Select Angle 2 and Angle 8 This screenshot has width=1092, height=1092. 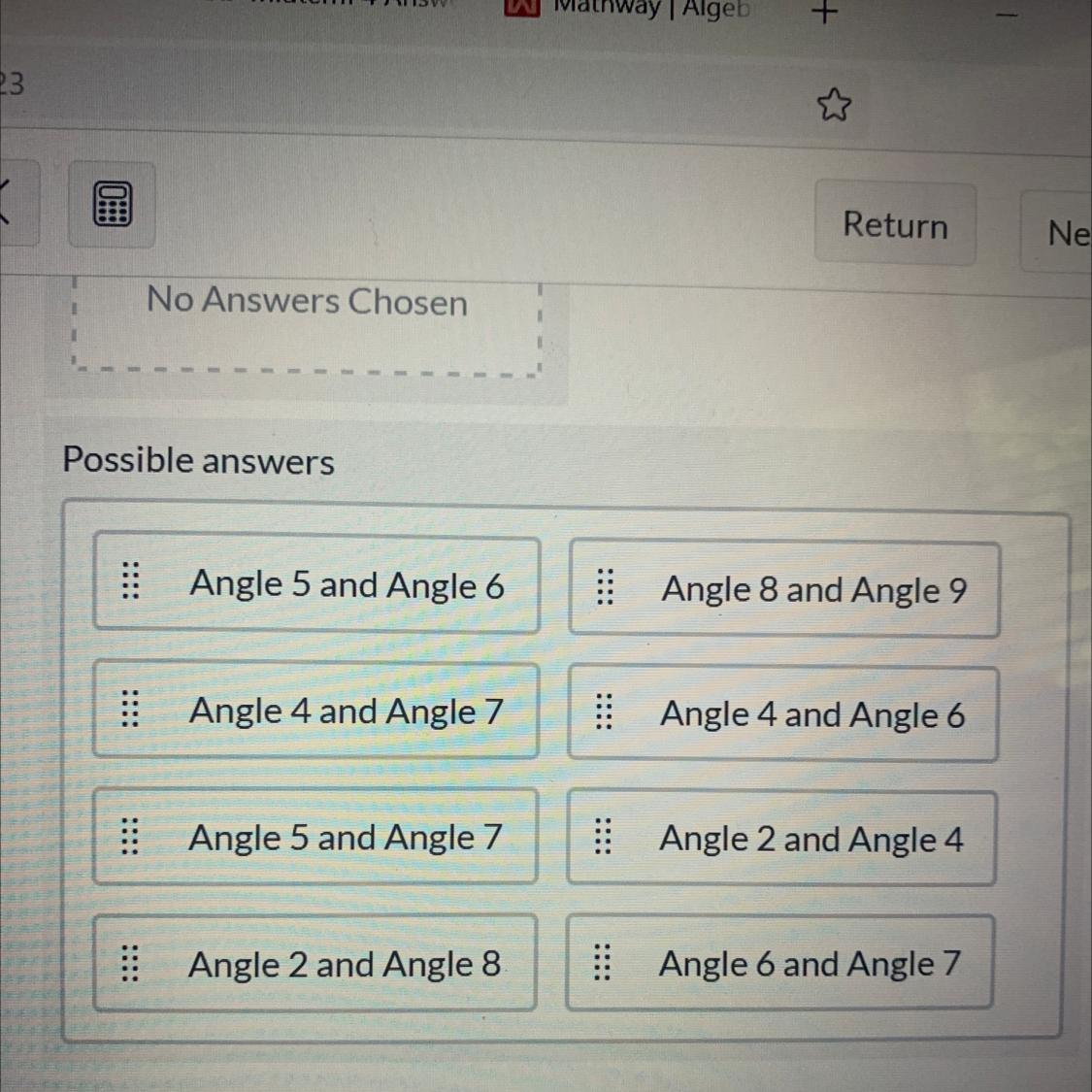click(314, 964)
